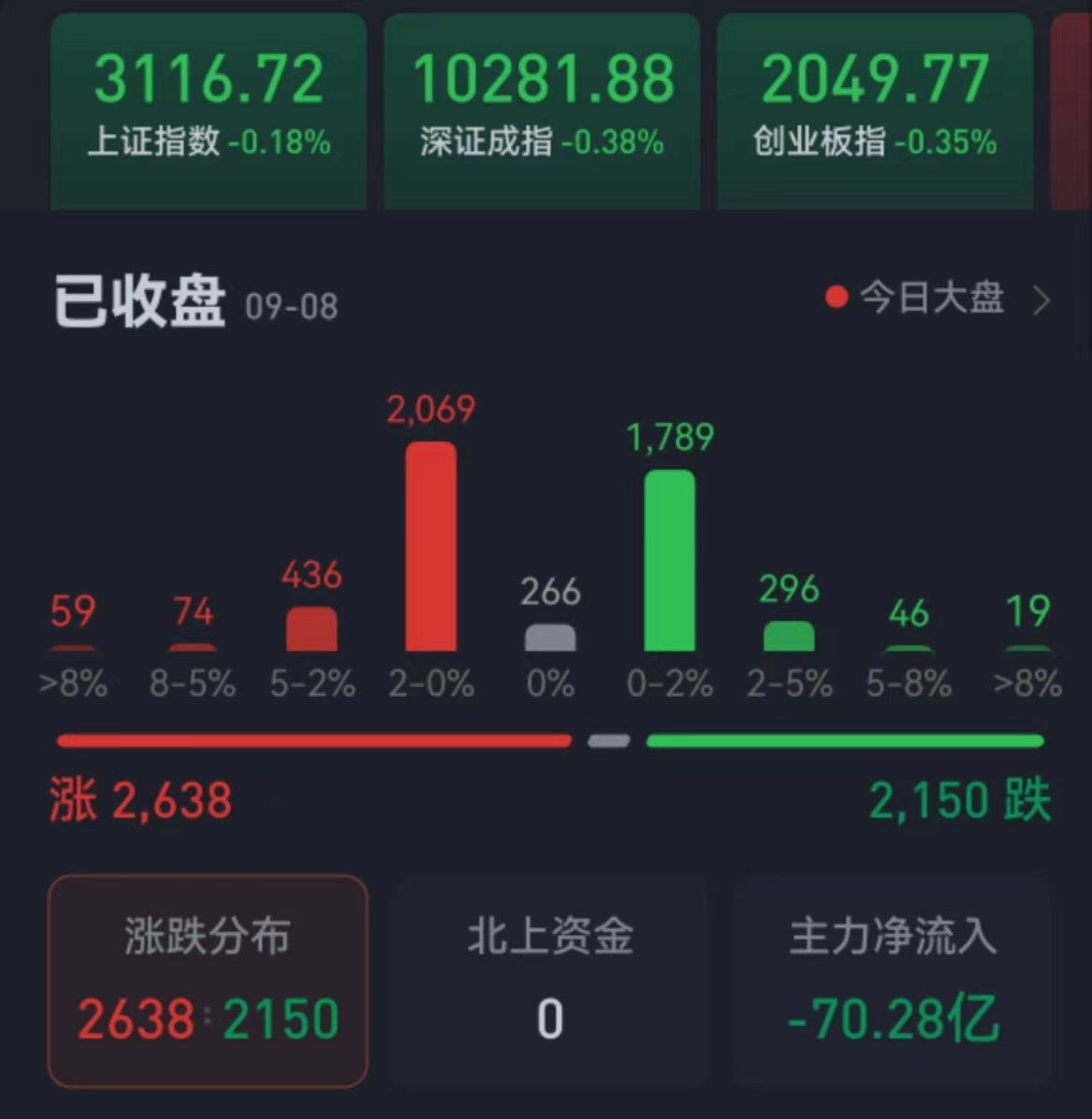Open the 创业板指 index card
Viewport: 1092px width, 1119px height.
[874, 110]
